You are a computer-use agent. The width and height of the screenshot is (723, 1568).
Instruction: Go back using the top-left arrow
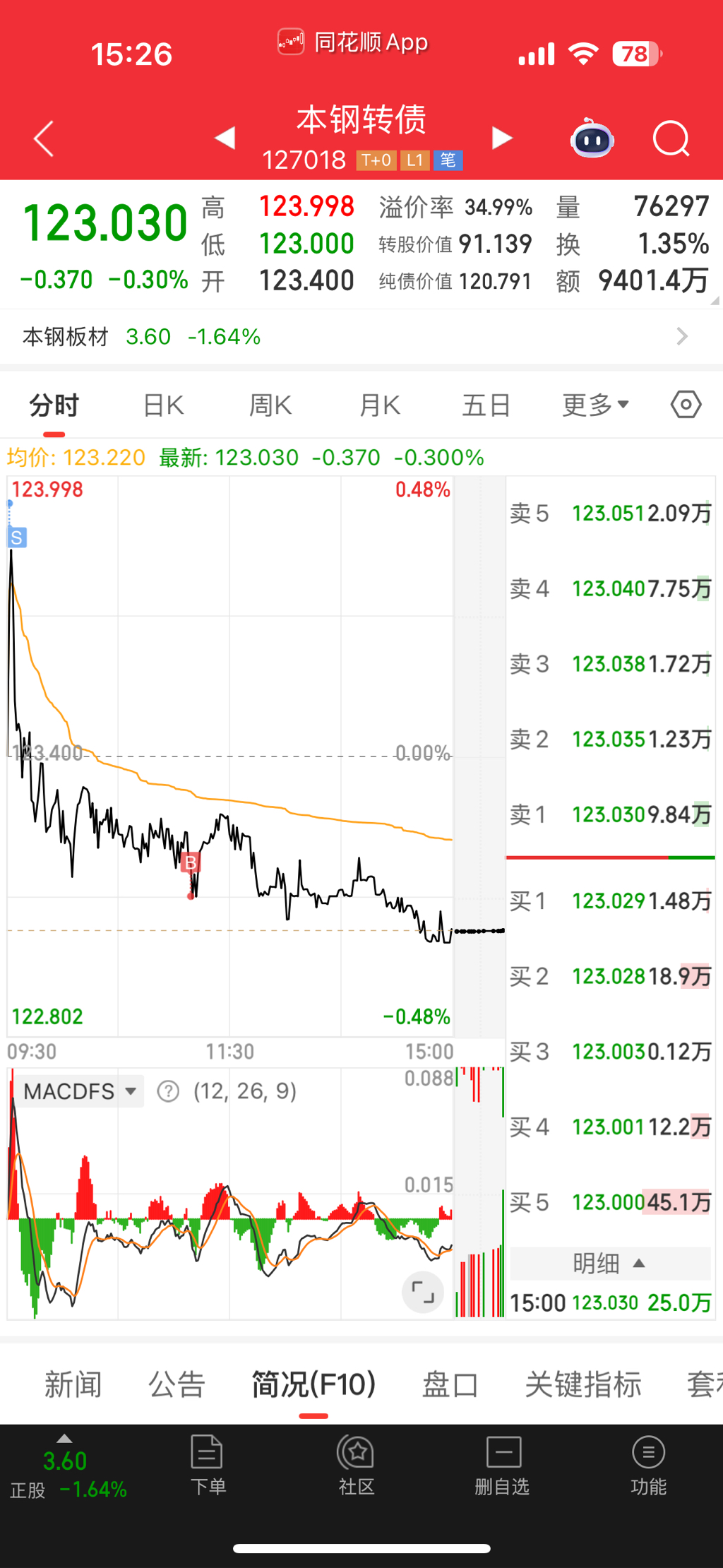point(44,138)
